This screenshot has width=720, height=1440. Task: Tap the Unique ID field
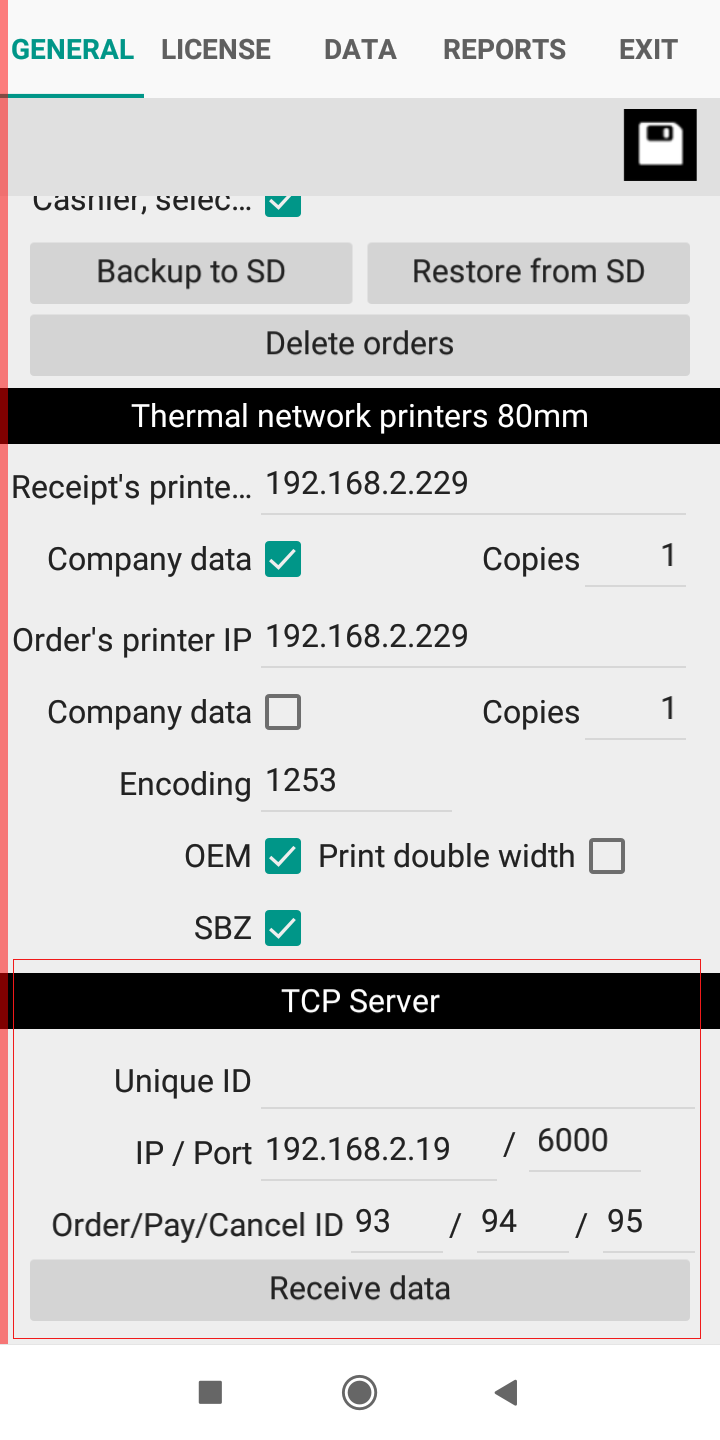point(477,1081)
